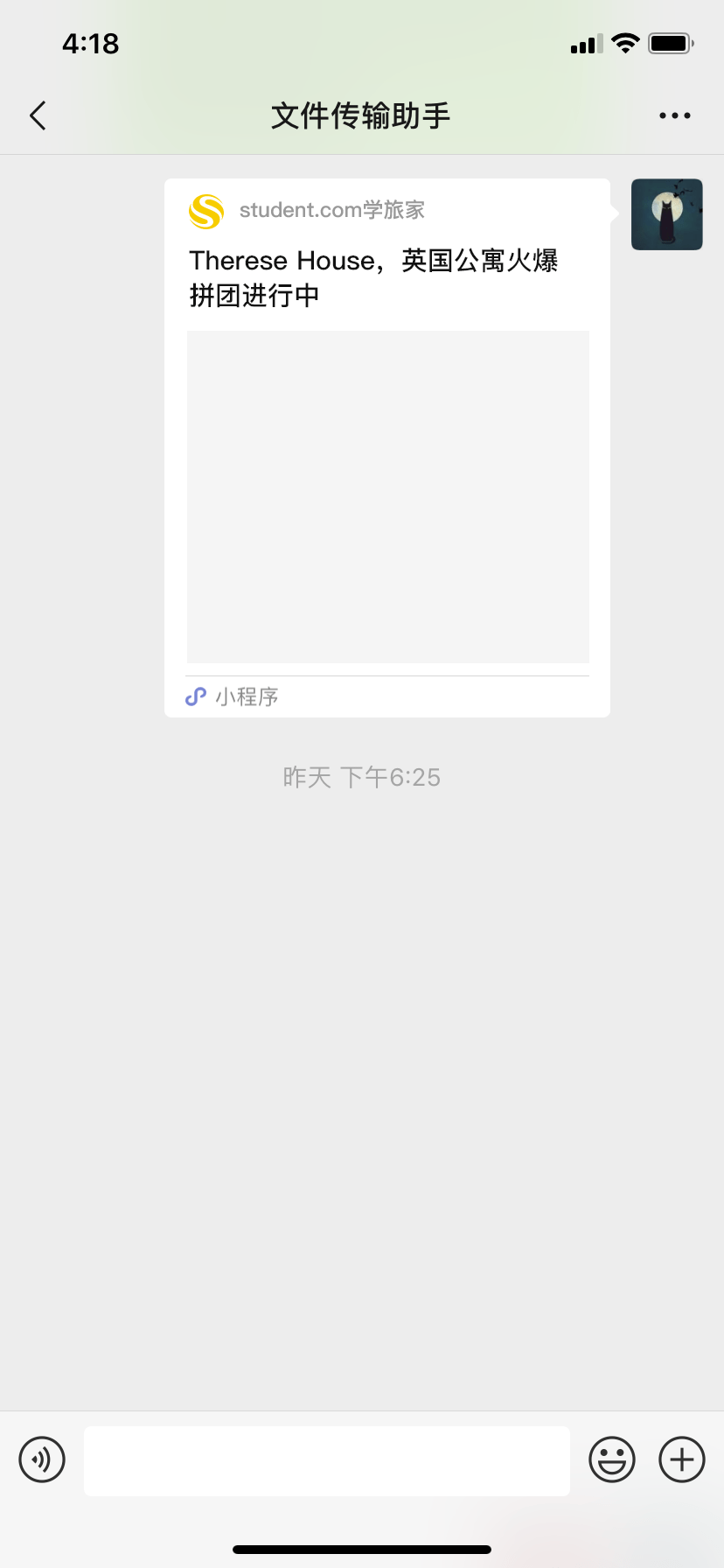Open the emoji sticker panel

[x=612, y=1459]
